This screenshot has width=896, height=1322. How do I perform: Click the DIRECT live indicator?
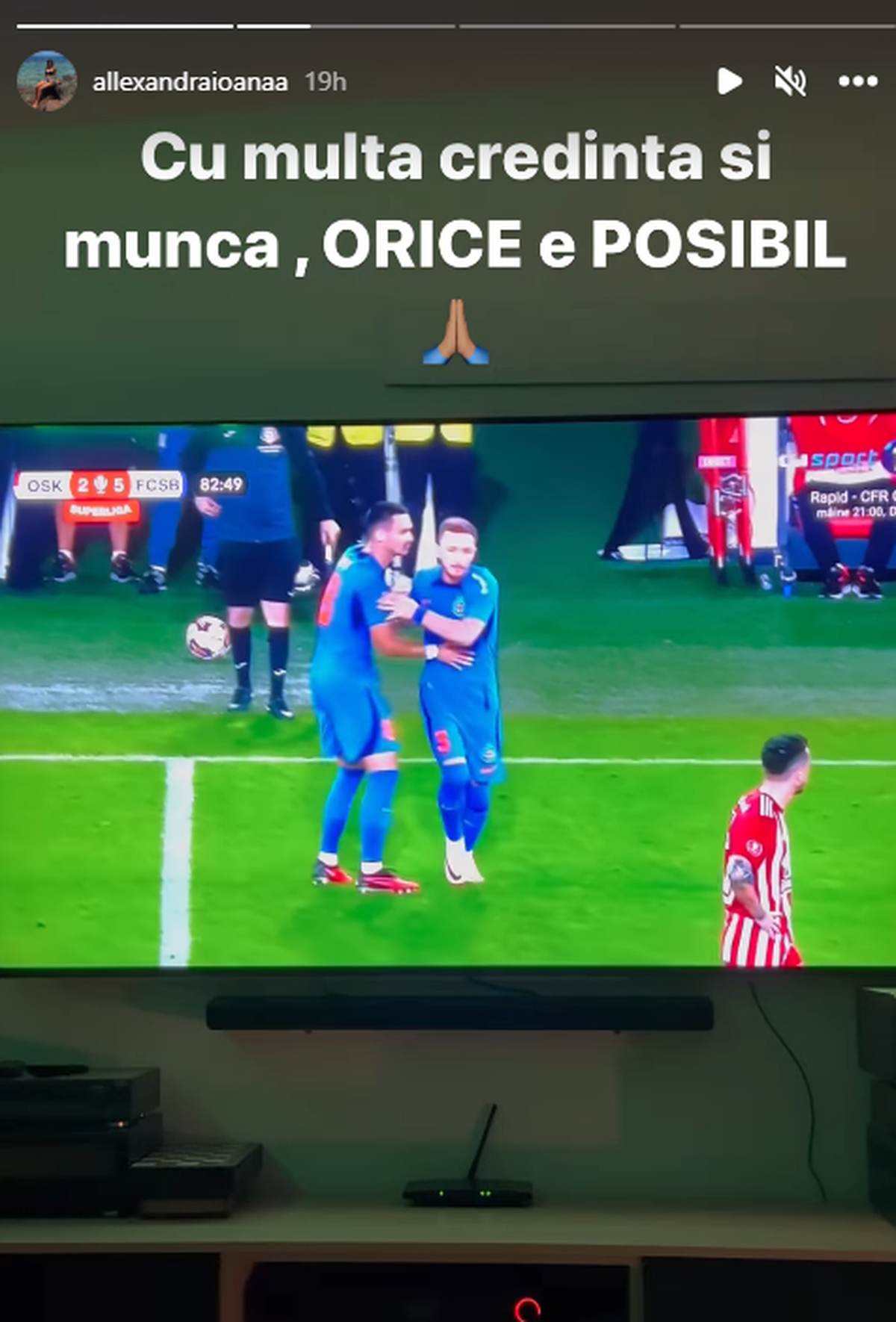[717, 461]
